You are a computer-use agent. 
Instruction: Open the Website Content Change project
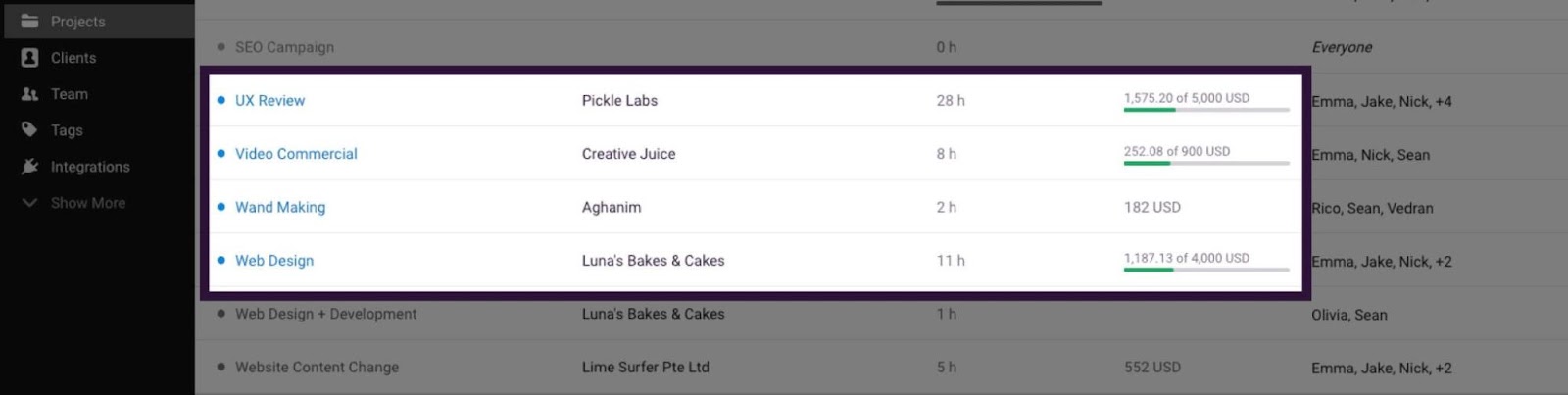pyautogui.click(x=317, y=368)
